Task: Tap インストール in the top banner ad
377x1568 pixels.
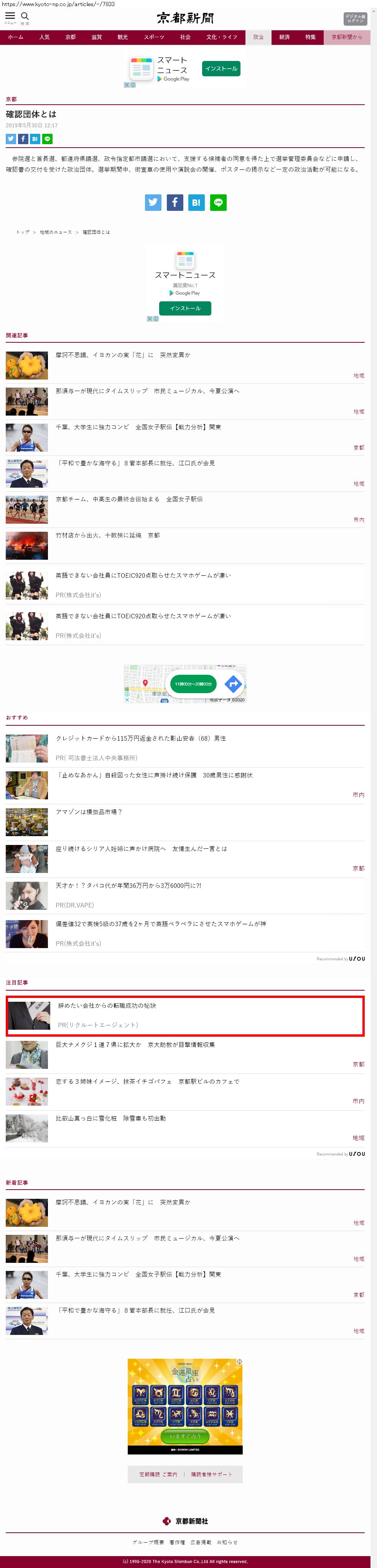Action: 221,69
